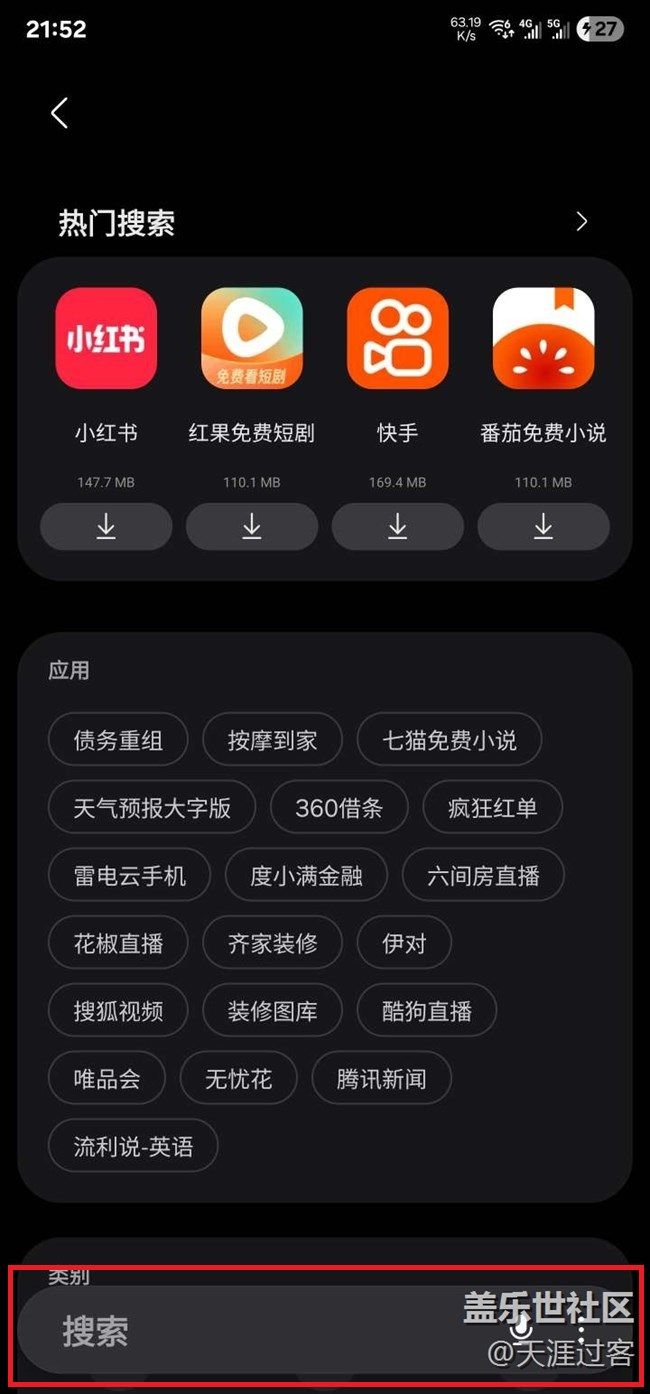Download 快手 app

pos(397,526)
